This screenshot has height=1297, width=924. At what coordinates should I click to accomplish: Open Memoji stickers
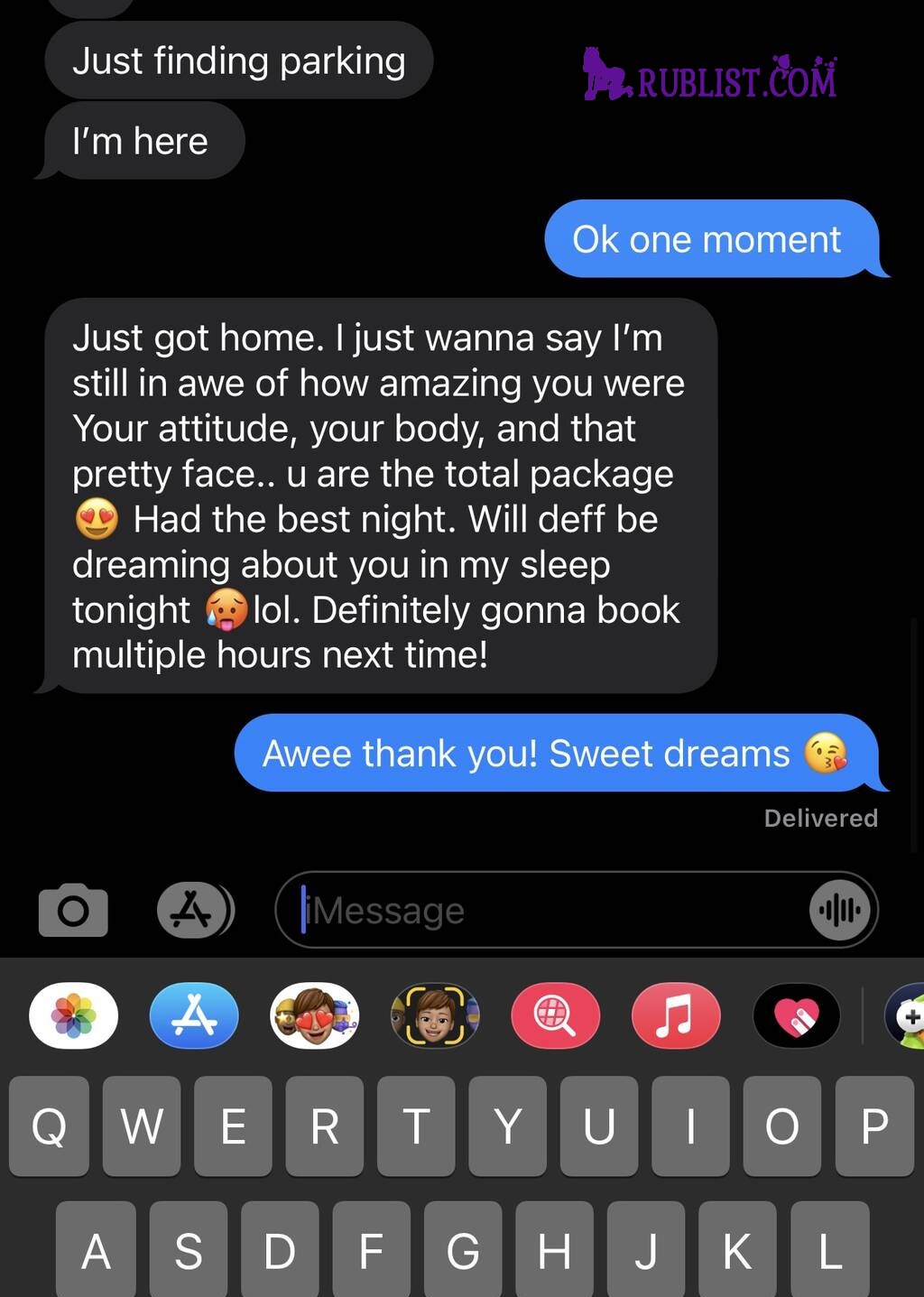click(315, 1015)
